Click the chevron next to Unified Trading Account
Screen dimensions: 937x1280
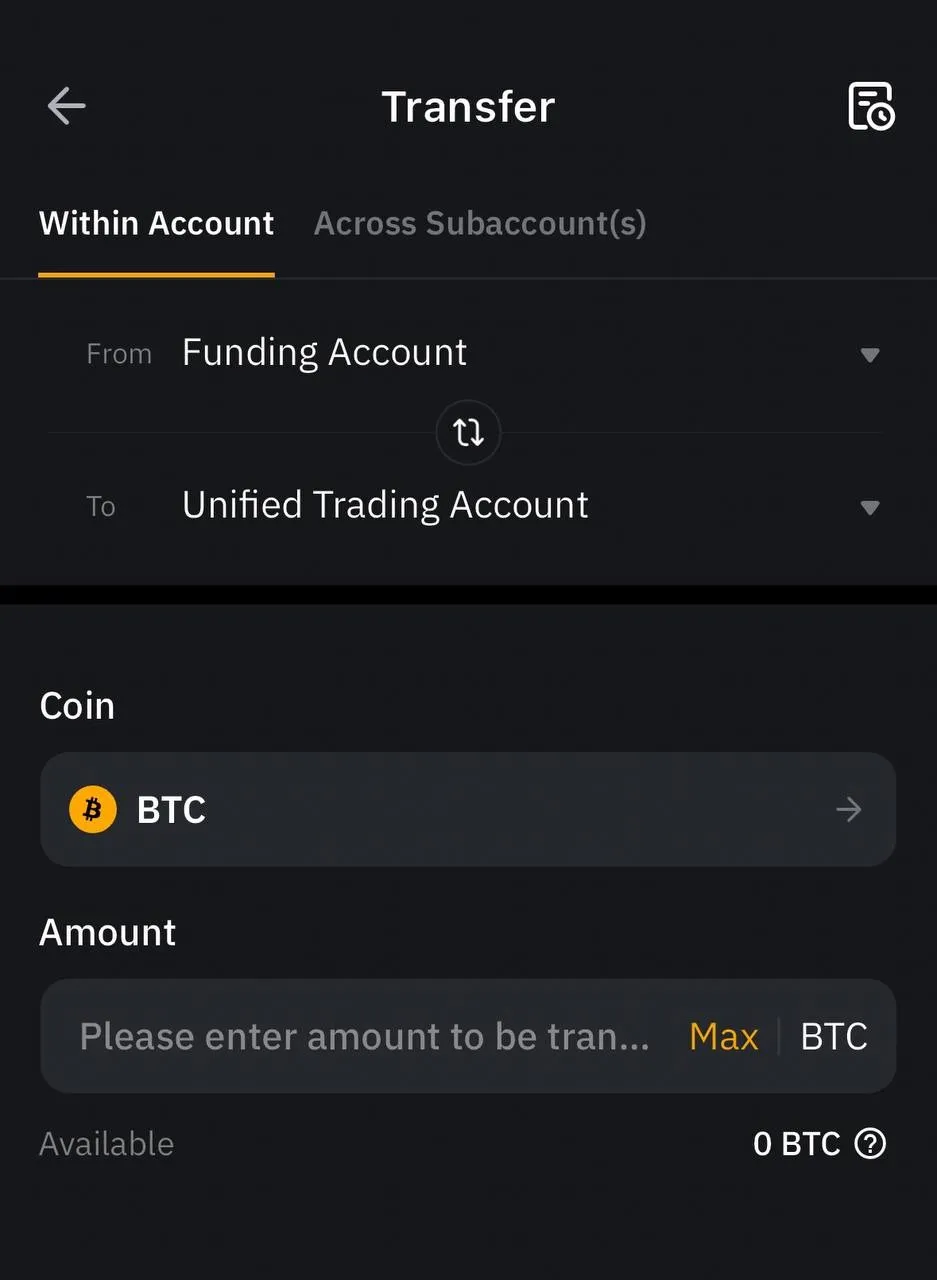870,507
